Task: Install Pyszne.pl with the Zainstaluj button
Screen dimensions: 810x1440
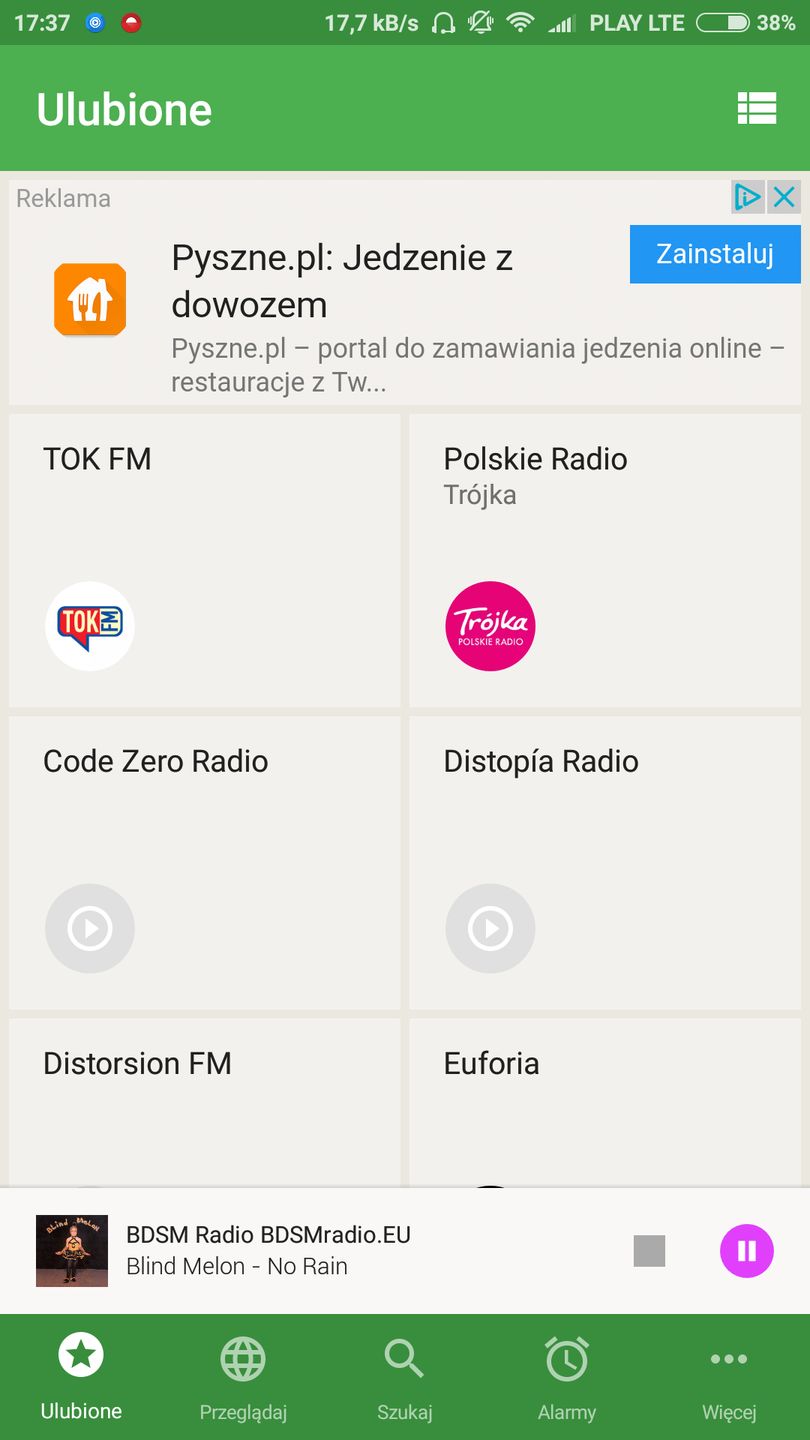Action: (x=714, y=254)
